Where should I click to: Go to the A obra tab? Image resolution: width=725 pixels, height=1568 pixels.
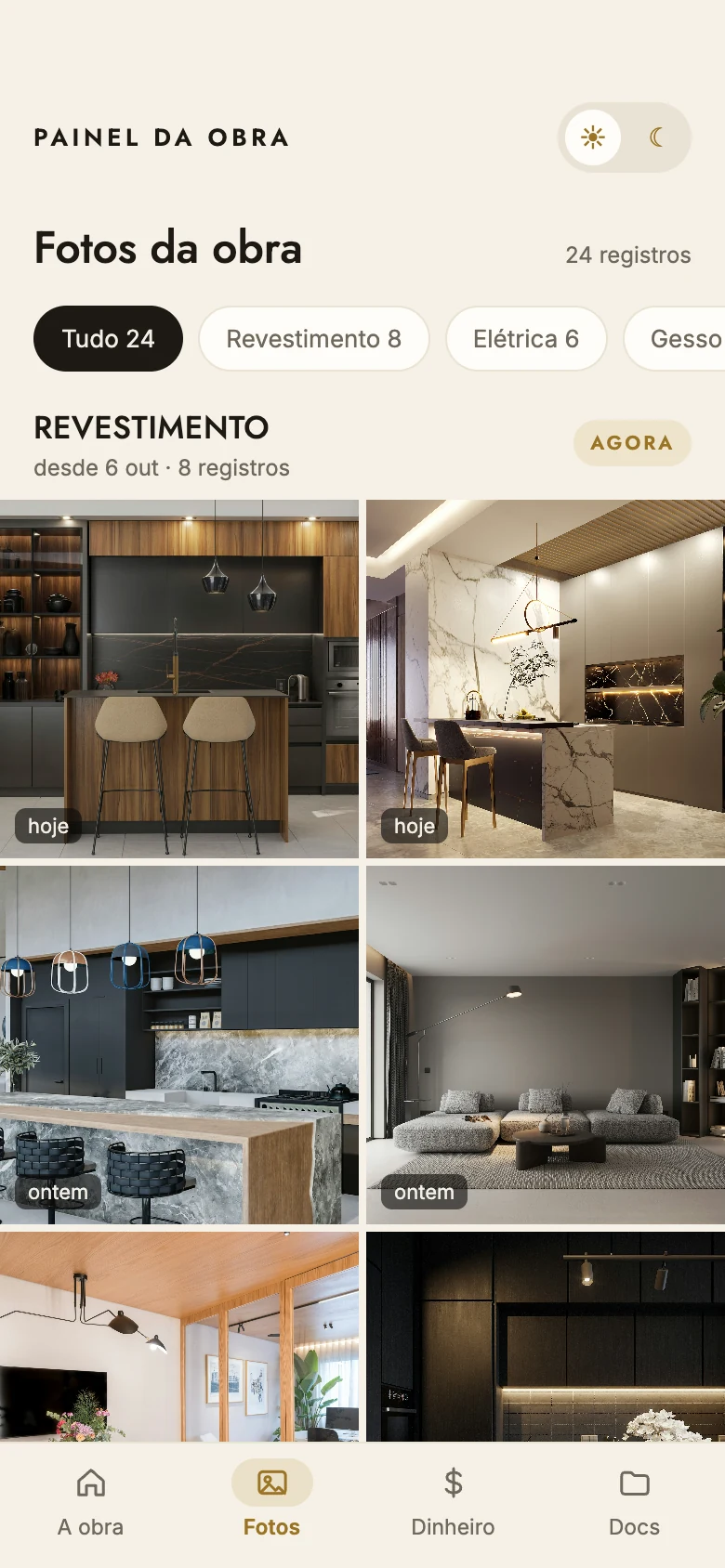point(91,1503)
